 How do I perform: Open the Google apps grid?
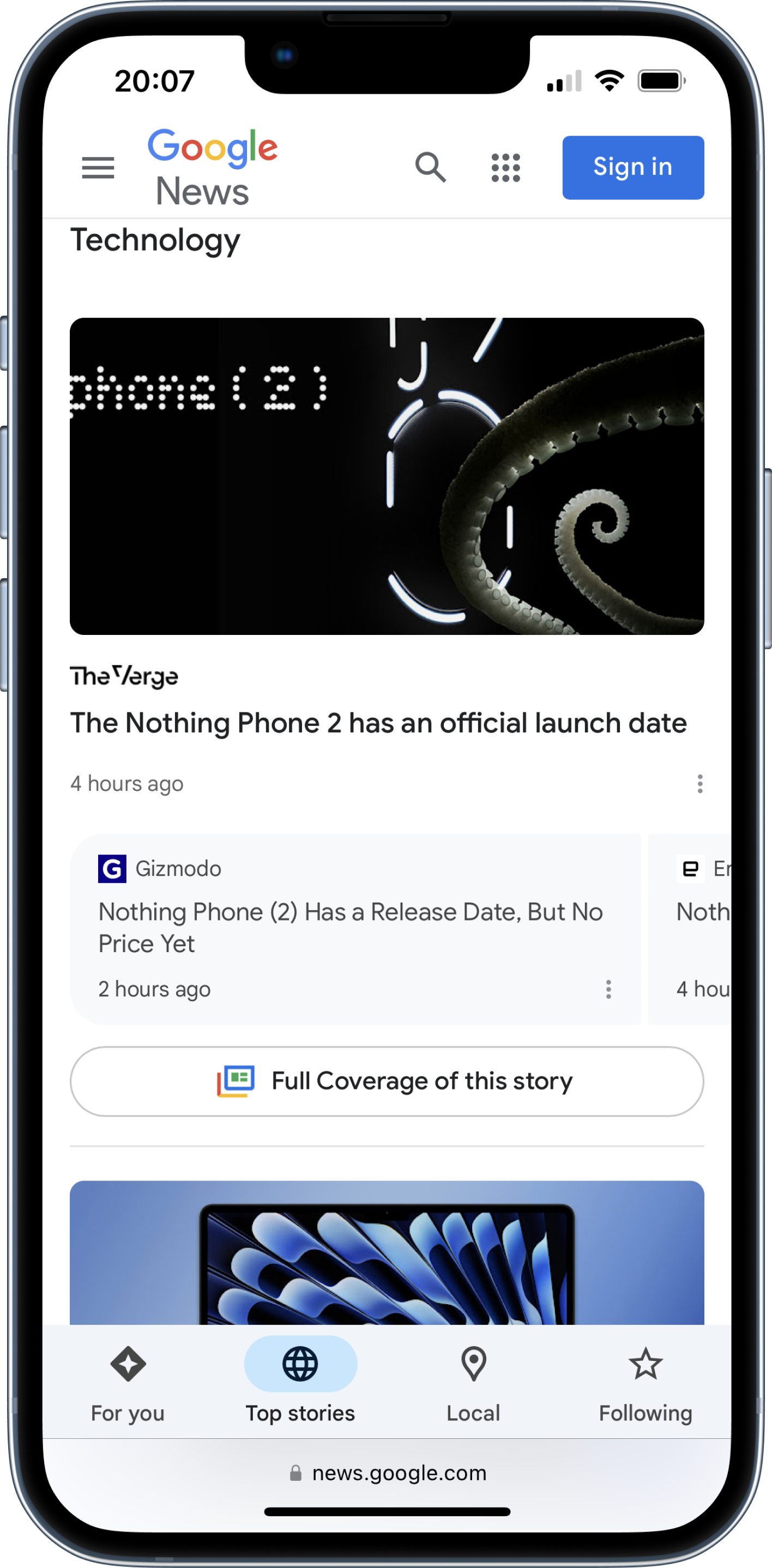[x=505, y=167]
